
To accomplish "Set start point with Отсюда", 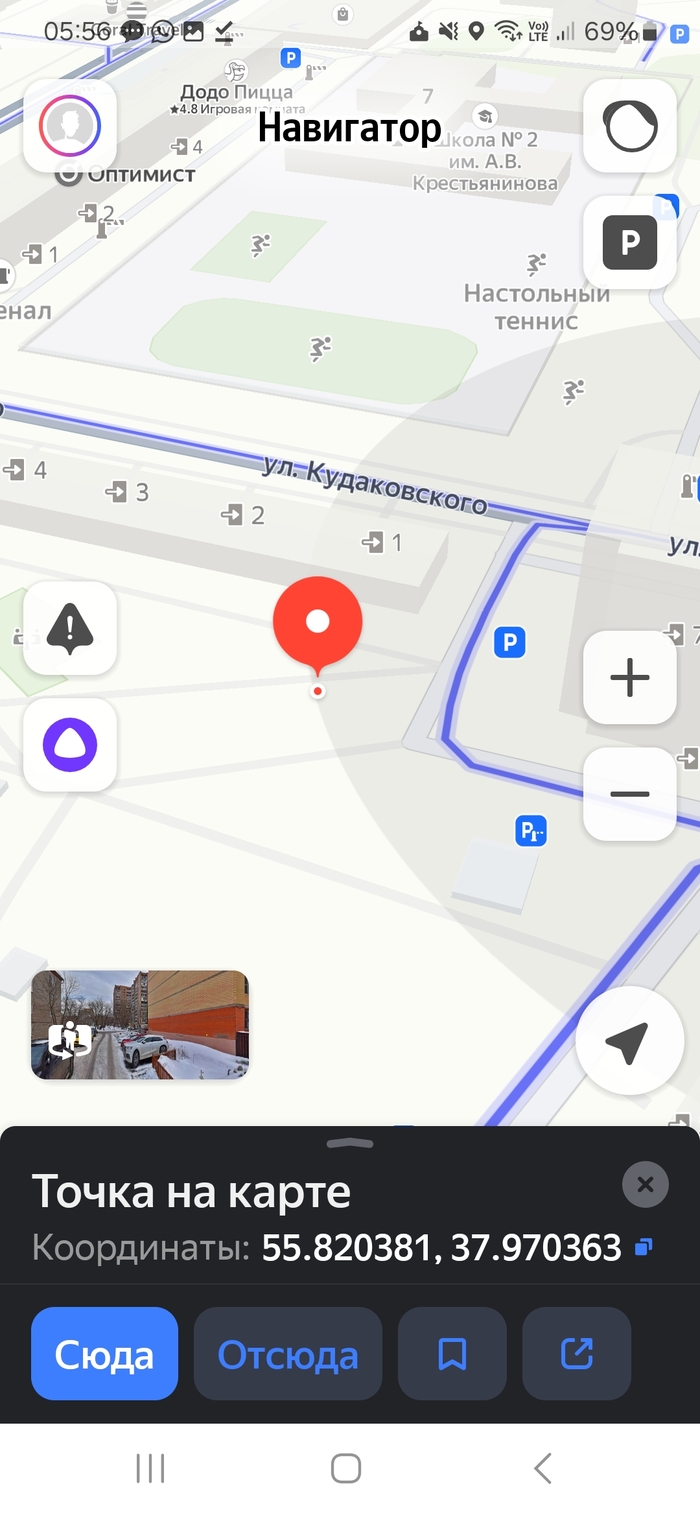I will coord(288,1354).
